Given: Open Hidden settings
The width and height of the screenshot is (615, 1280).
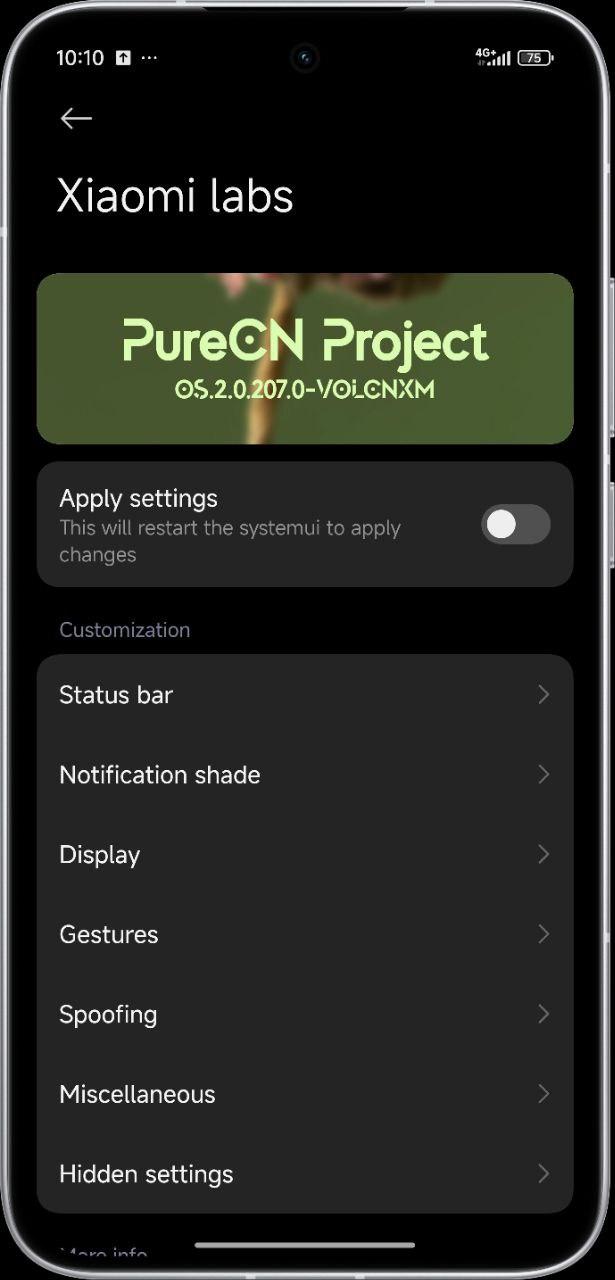Looking at the screenshot, I should click(305, 1174).
